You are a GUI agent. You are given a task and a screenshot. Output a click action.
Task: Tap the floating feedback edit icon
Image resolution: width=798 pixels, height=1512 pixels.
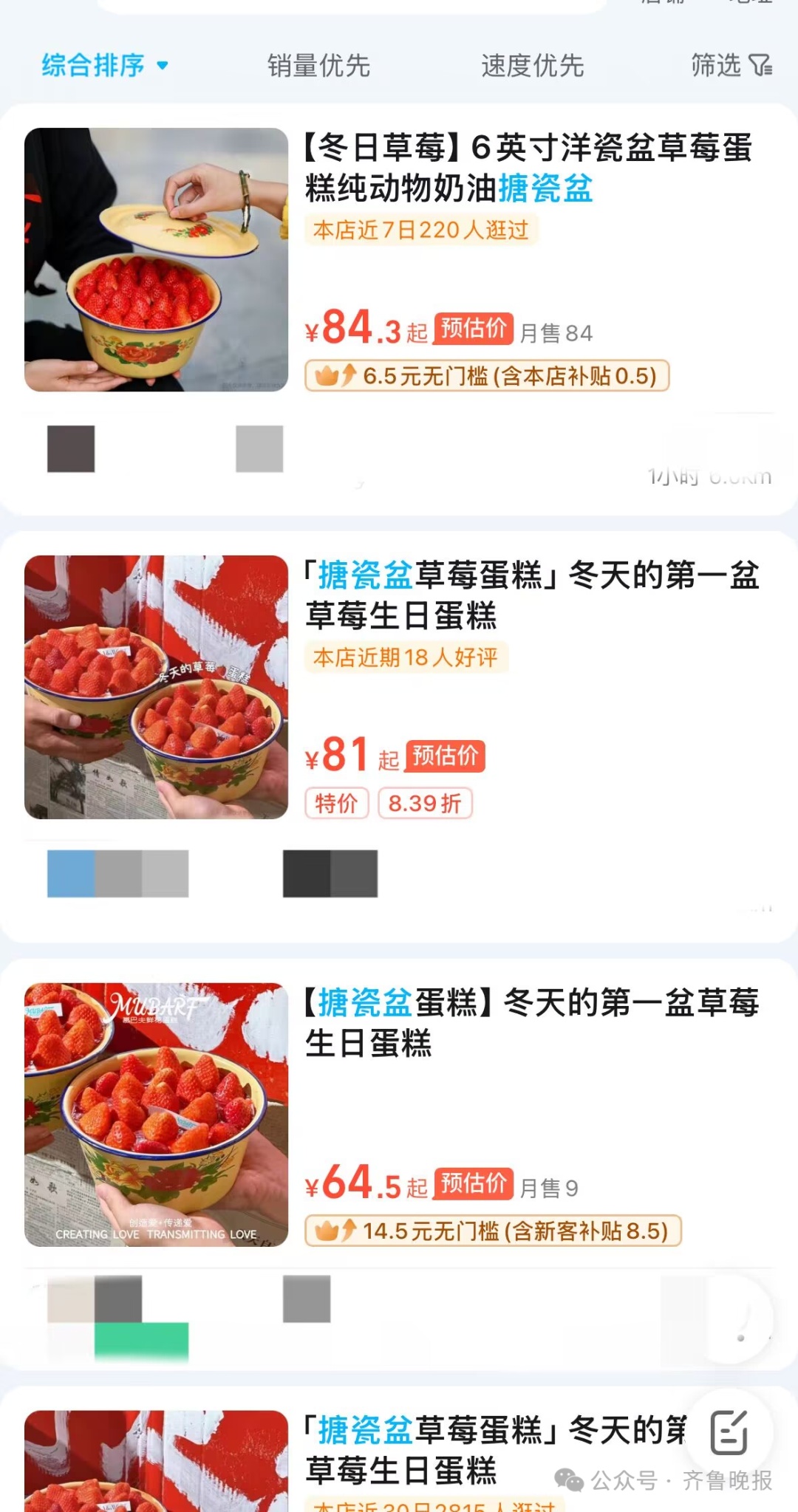728,1431
